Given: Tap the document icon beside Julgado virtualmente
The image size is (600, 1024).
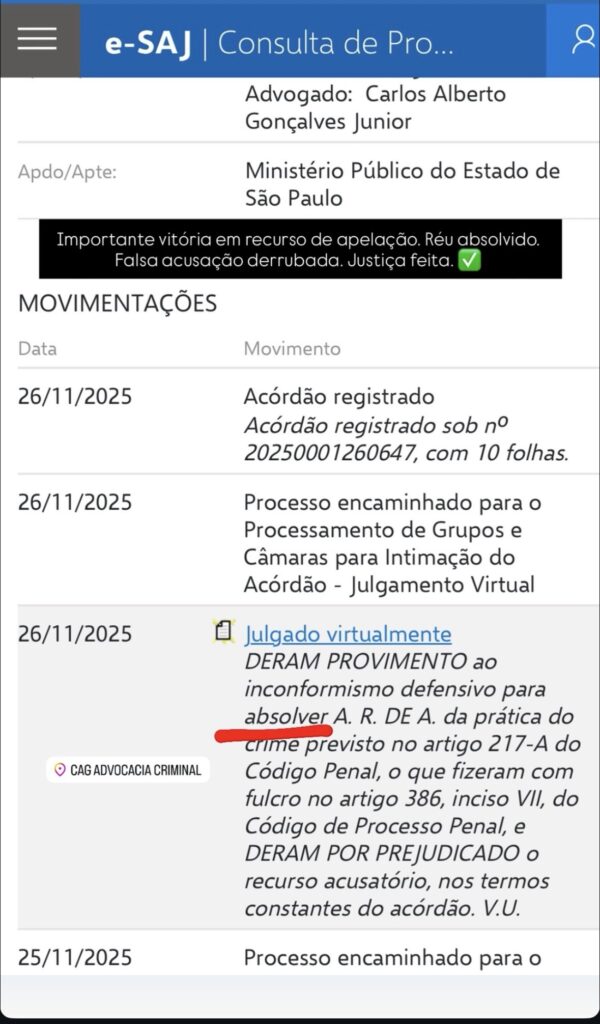Looking at the screenshot, I should click(x=223, y=632).
